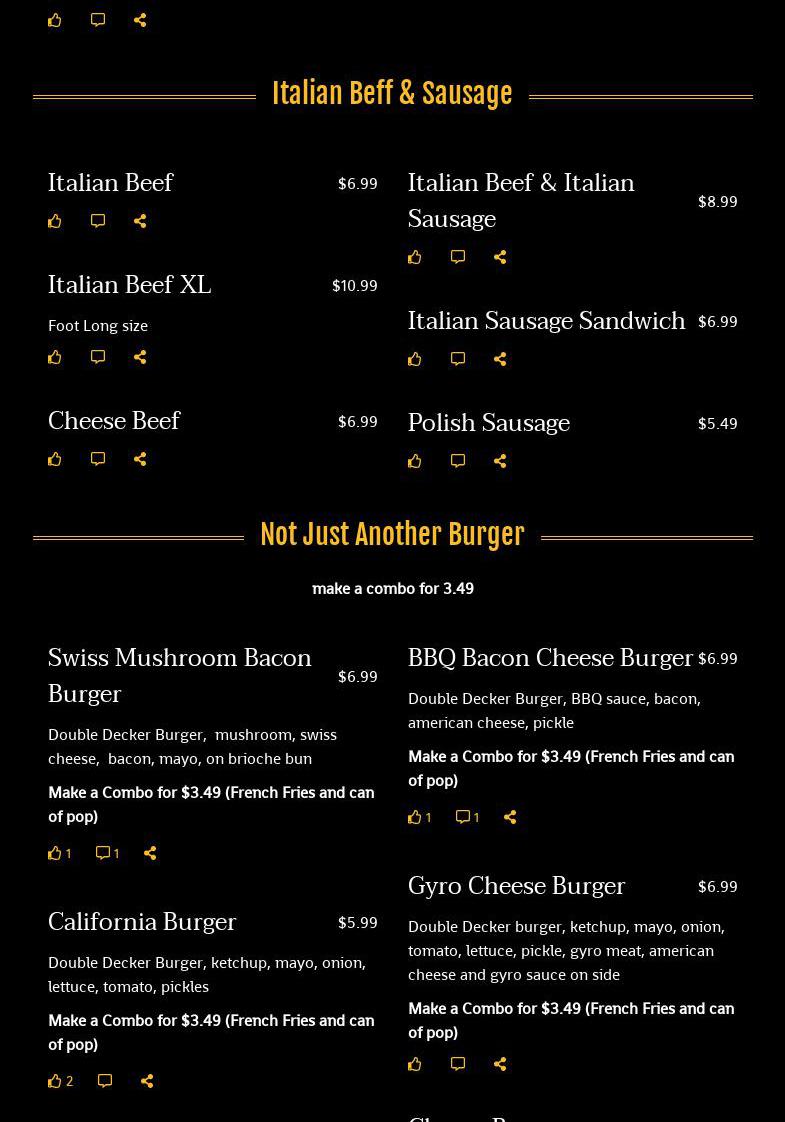Comment on the Cheese Beef item
The height and width of the screenshot is (1122, 785).
click(x=98, y=459)
